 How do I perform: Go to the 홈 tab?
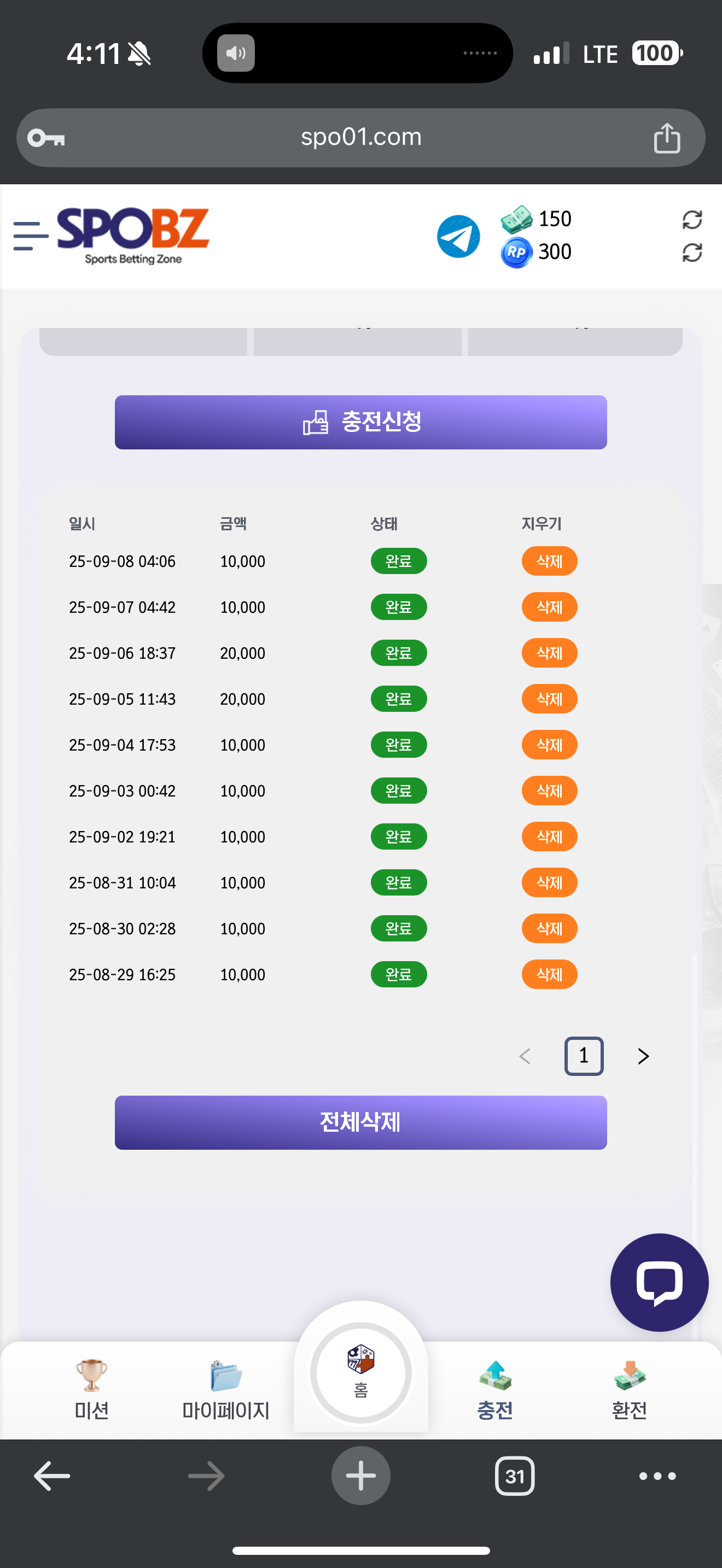tap(360, 1372)
